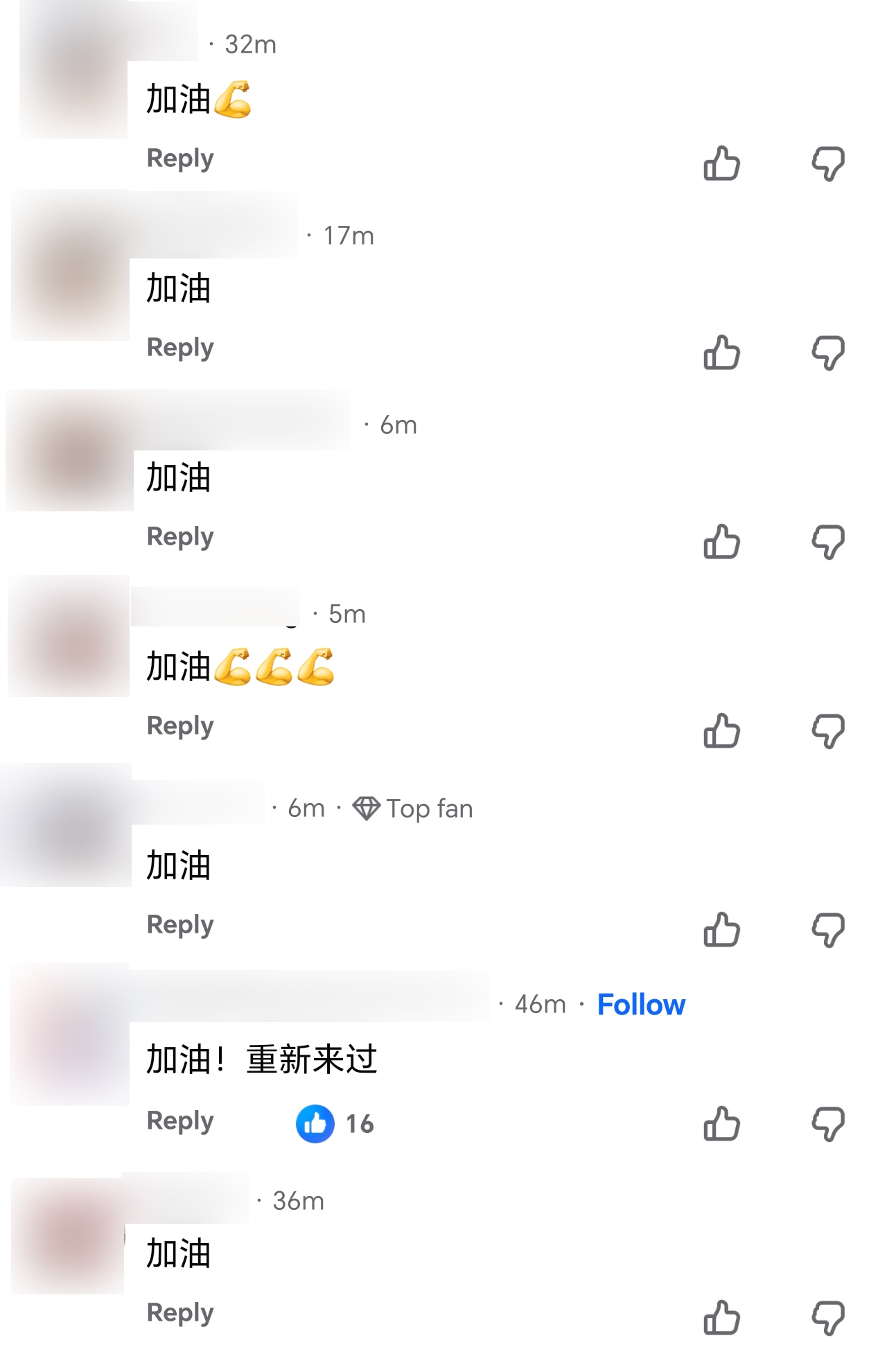Like the Top fan's comment
This screenshot has height=1372, width=887.
coord(721,930)
